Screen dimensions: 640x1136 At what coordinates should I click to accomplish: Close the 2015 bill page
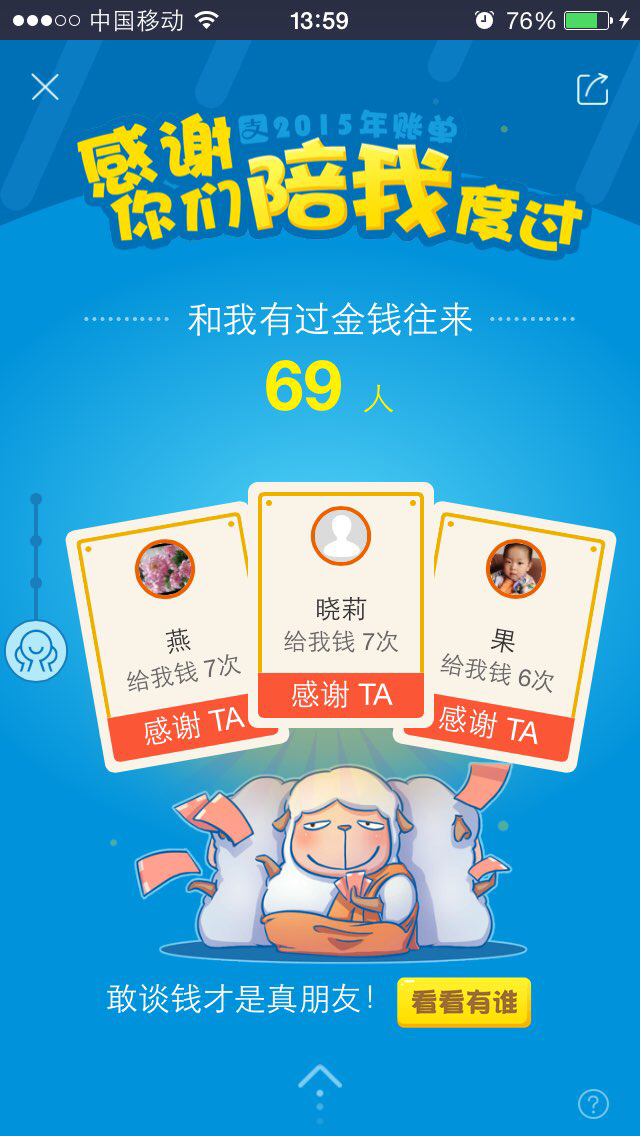[45, 88]
